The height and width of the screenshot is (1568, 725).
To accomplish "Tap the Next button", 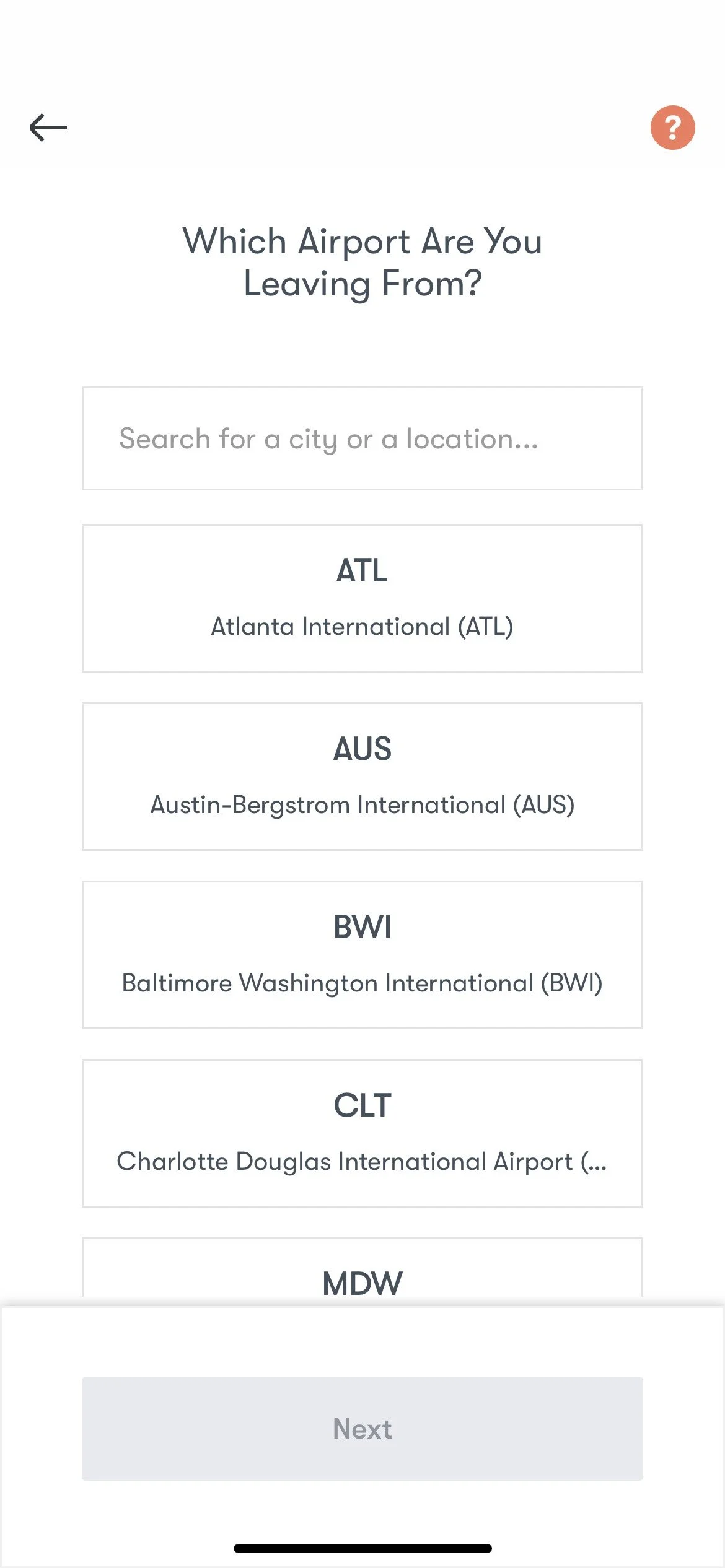I will tap(362, 1428).
